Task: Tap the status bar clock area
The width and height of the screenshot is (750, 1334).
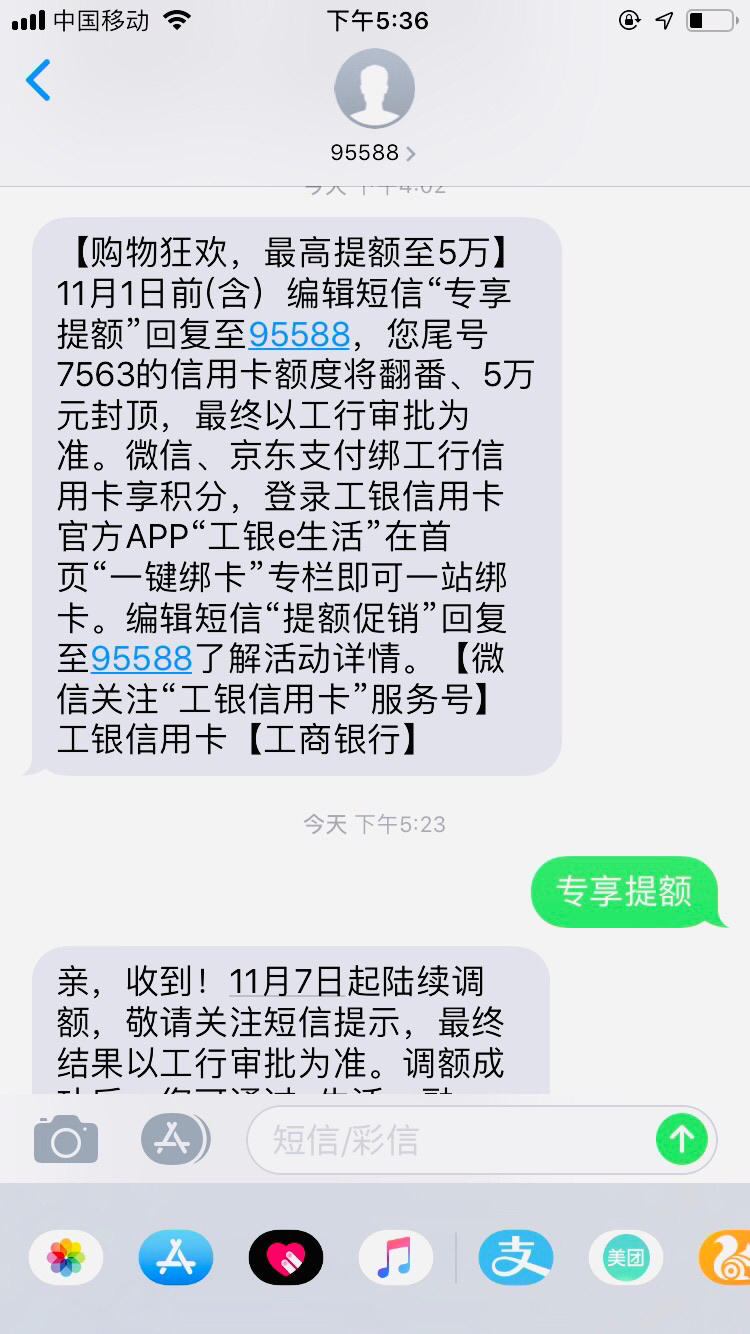Action: coord(375,21)
